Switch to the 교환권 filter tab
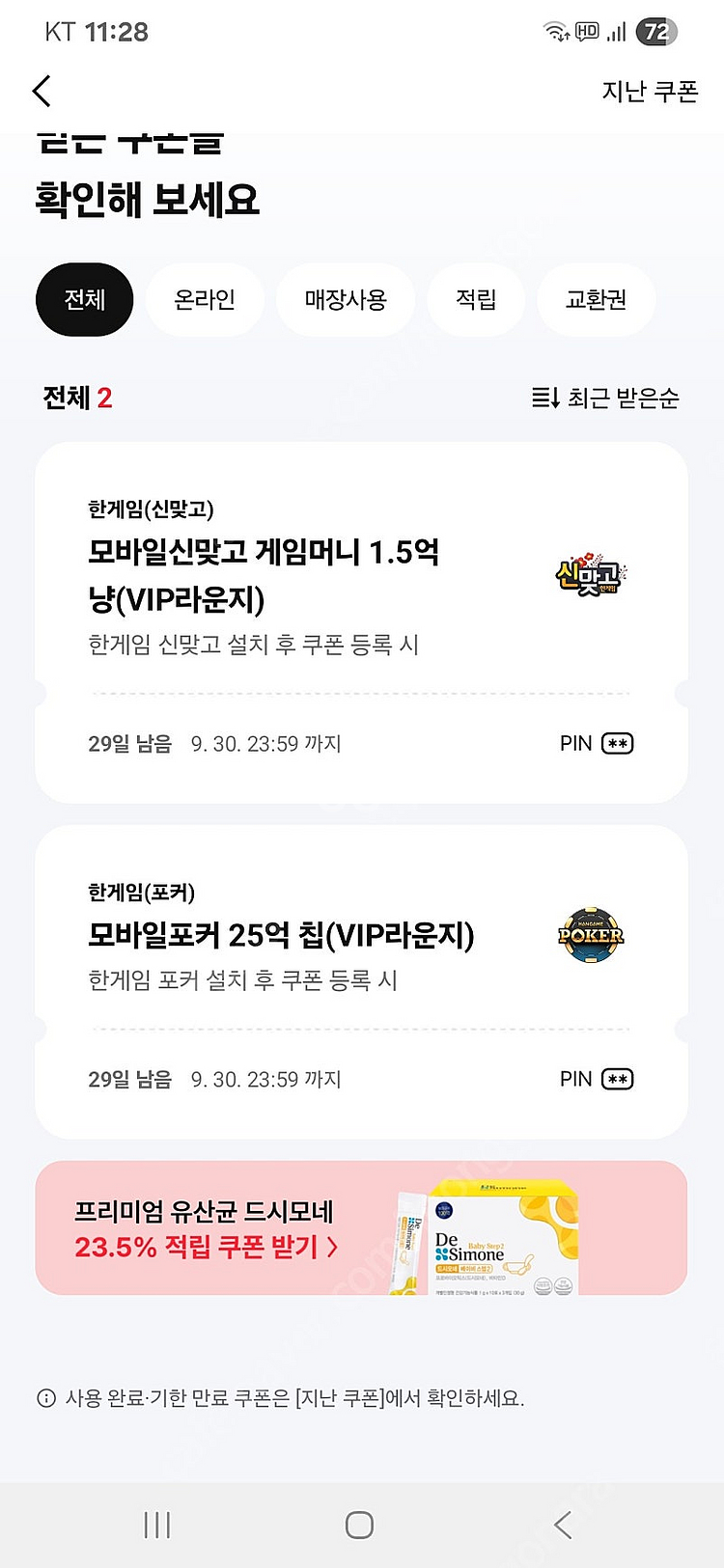 (x=596, y=299)
